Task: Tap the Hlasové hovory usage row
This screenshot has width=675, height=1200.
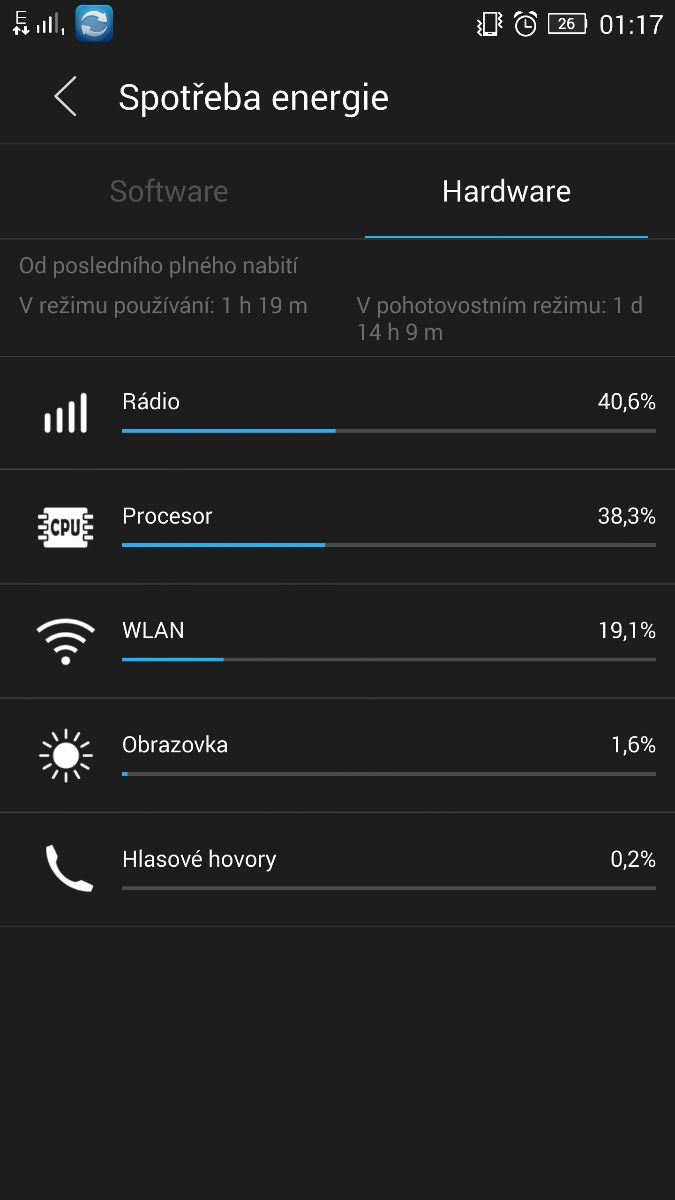Action: [337, 869]
